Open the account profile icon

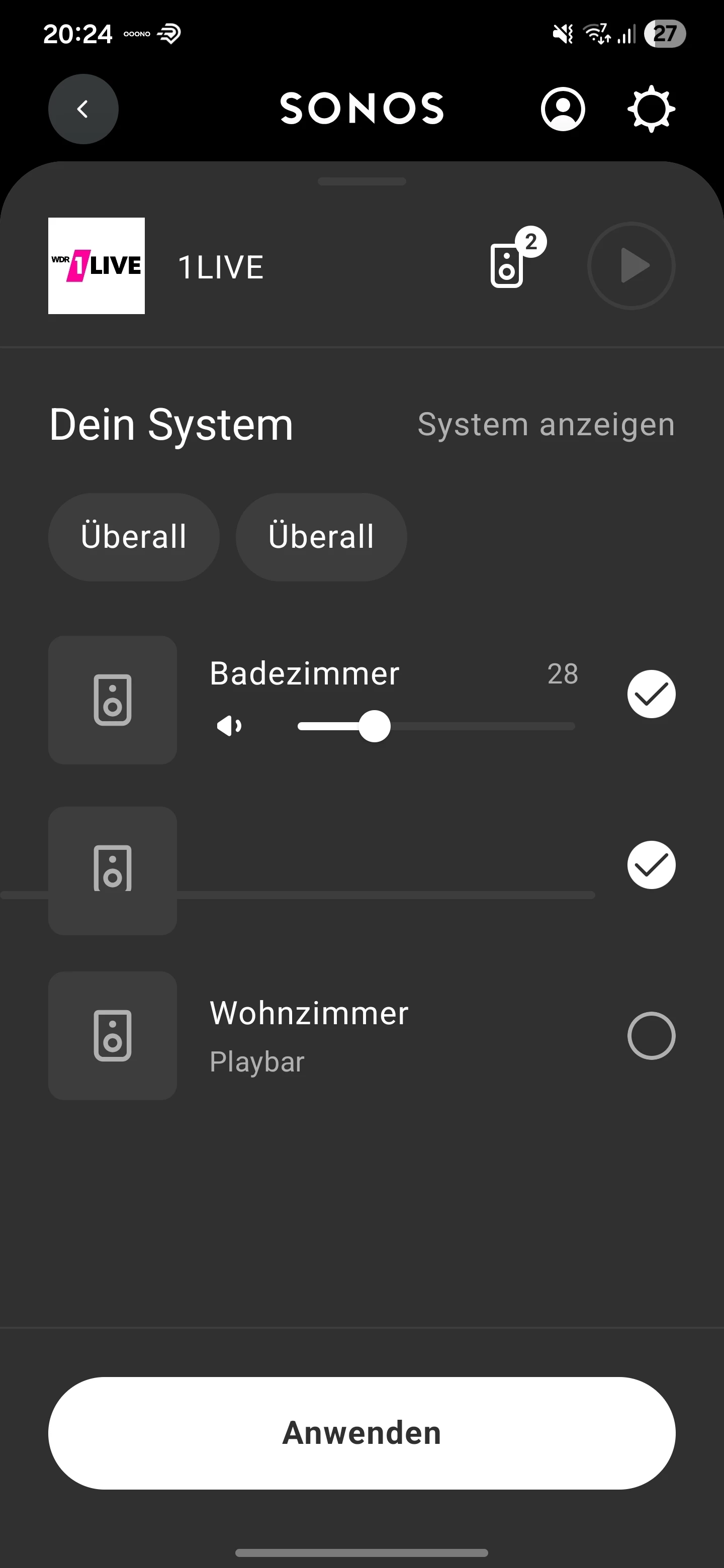tap(563, 109)
